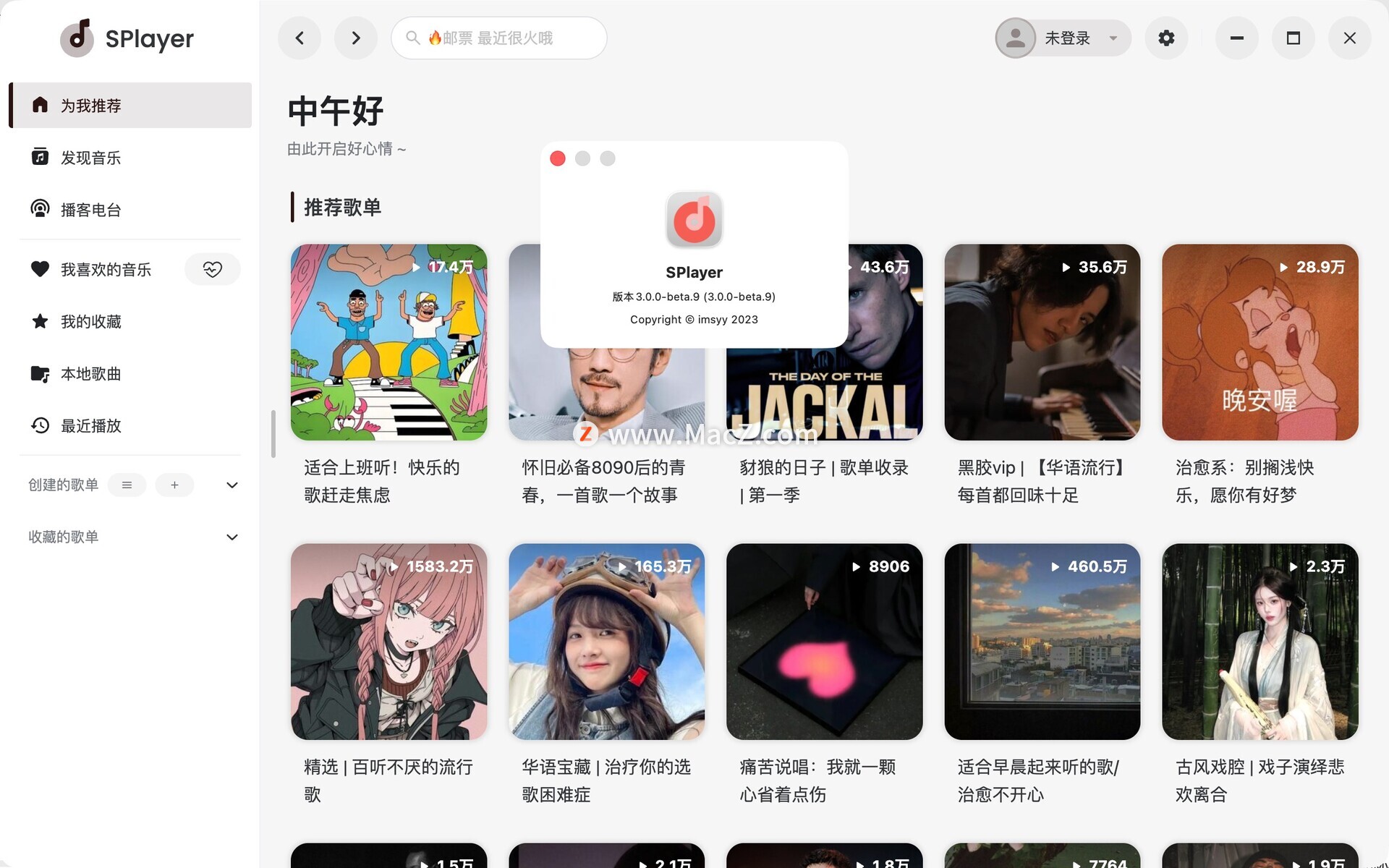The image size is (1389, 868).
Task: Switch to 发现音乐
Action: click(90, 158)
